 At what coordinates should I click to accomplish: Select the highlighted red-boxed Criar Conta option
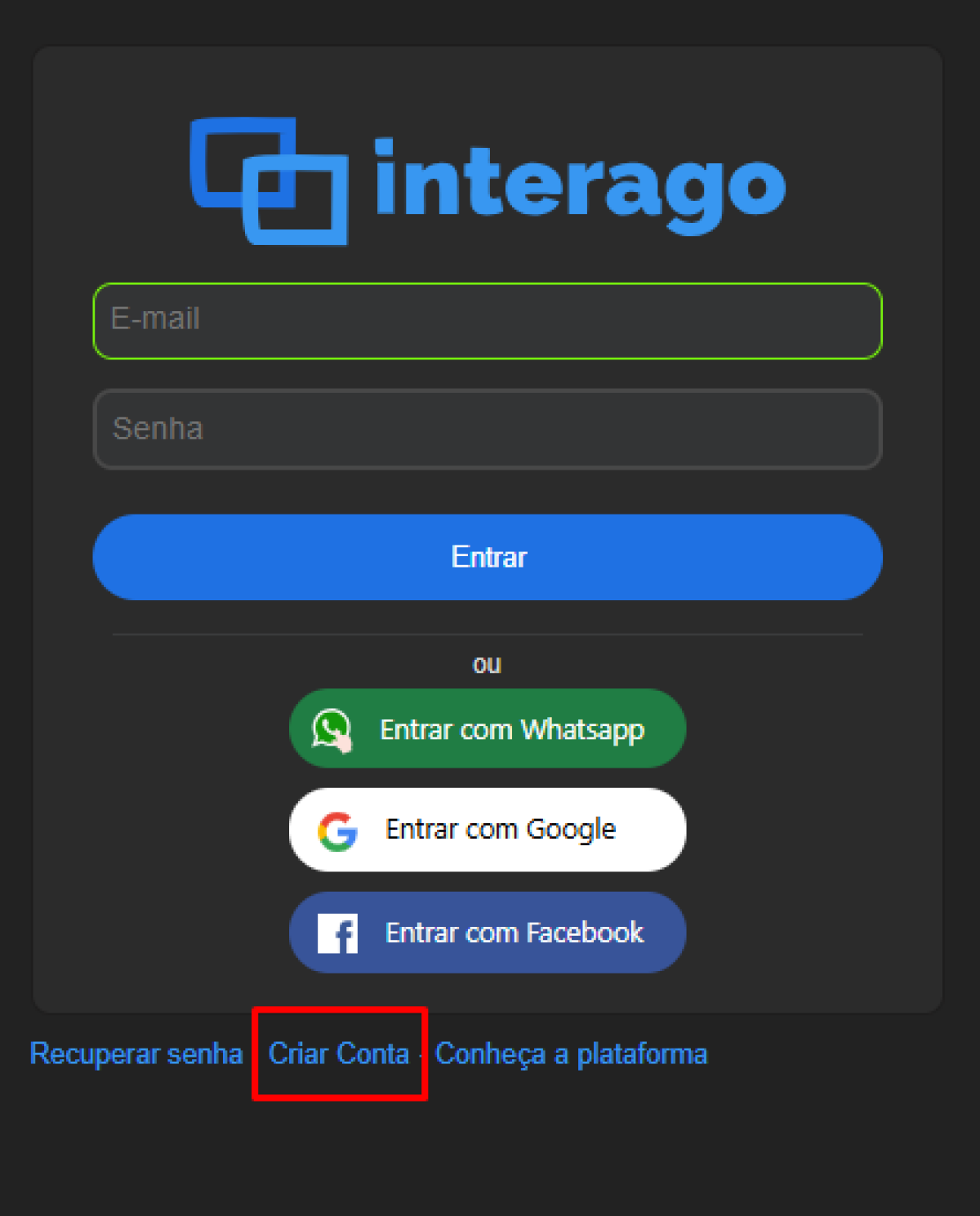pyautogui.click(x=339, y=1053)
